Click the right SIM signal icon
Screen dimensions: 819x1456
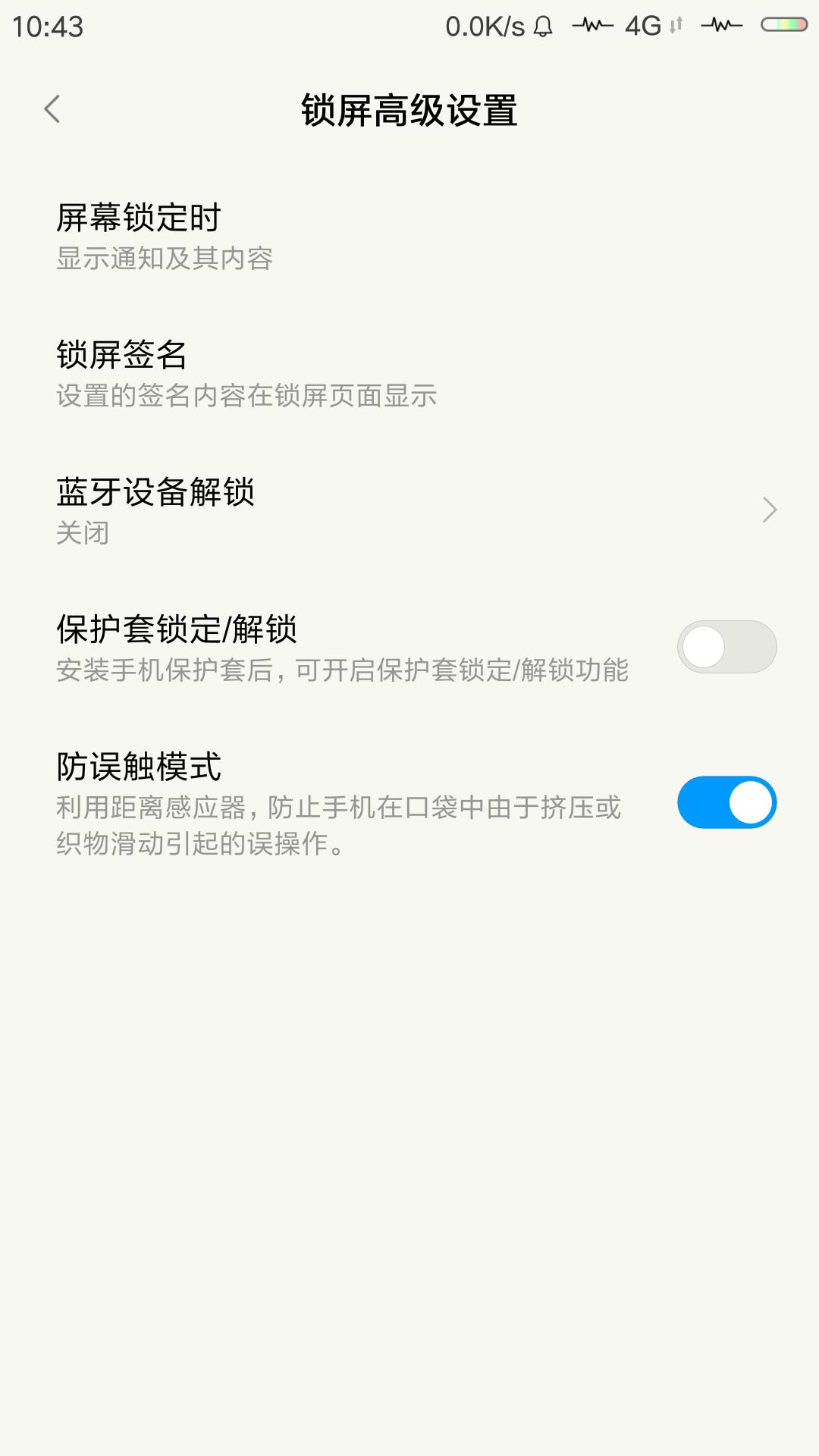[x=720, y=25]
